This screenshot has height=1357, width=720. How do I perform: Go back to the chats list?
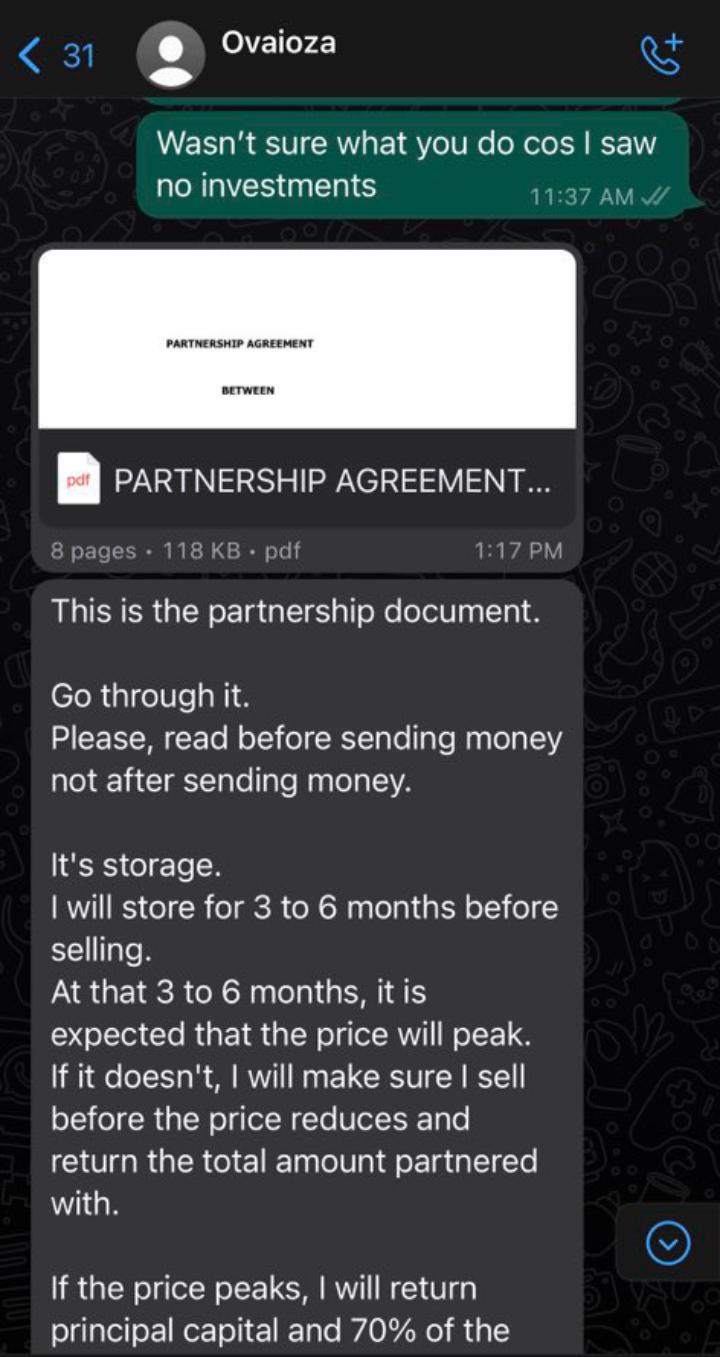(x=57, y=56)
